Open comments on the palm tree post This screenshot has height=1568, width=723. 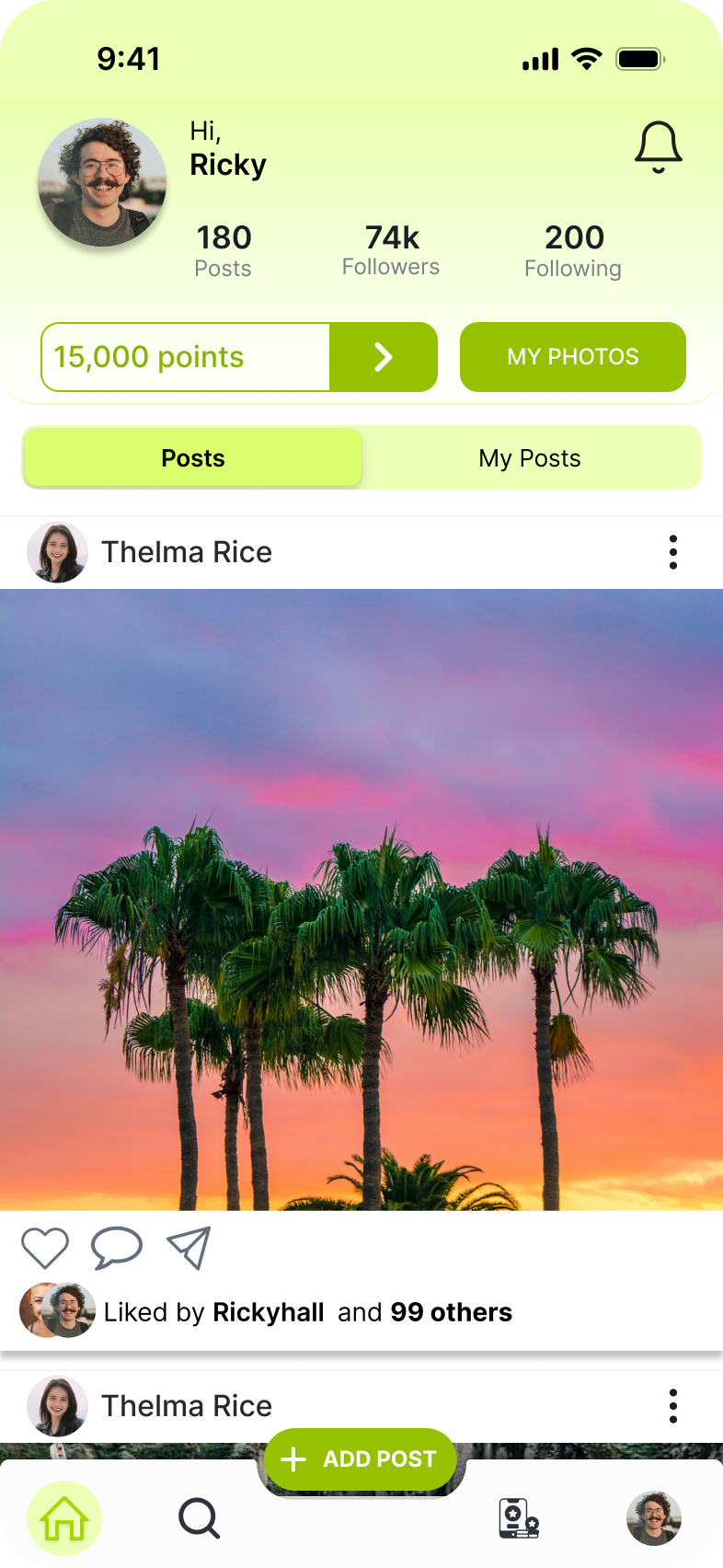pyautogui.click(x=117, y=1246)
